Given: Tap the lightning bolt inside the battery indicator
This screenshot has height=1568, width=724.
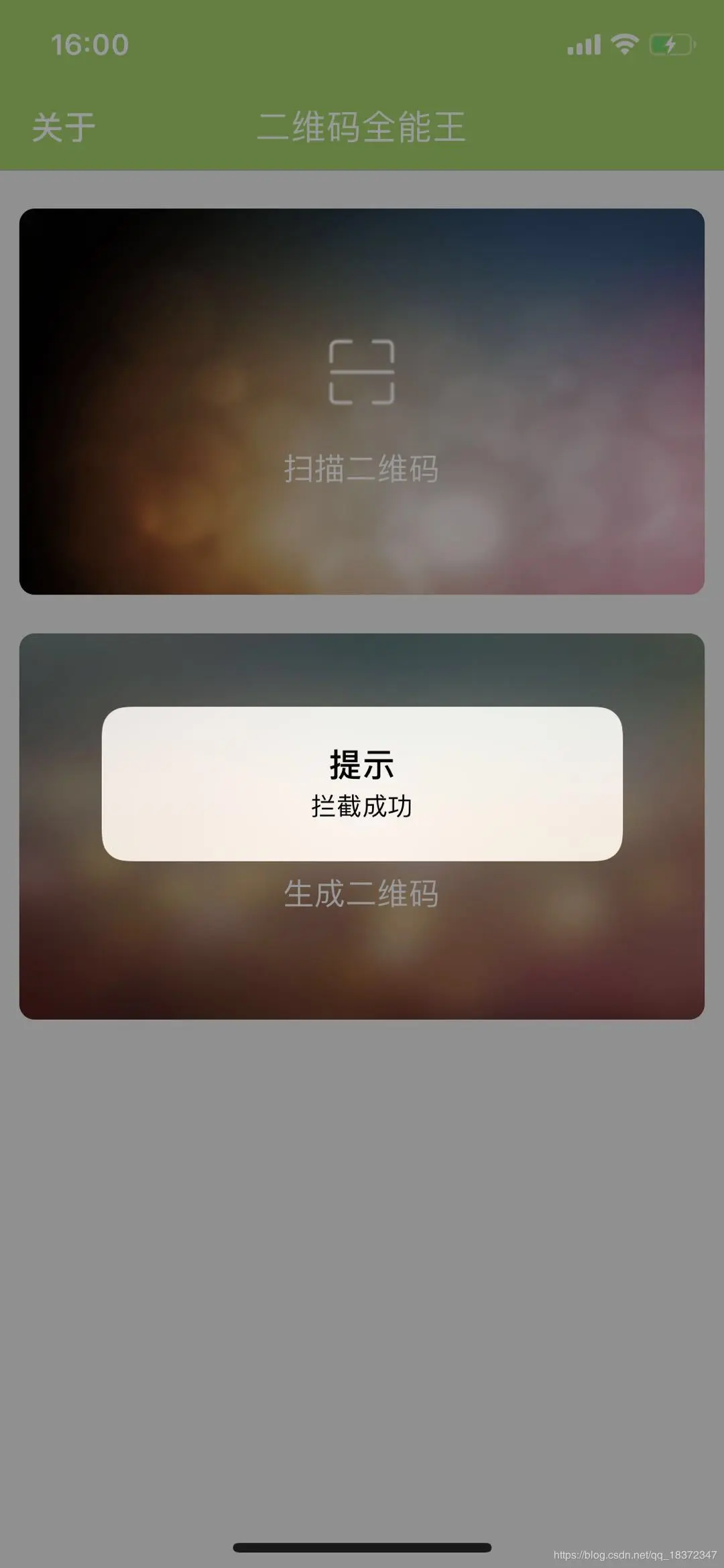Looking at the screenshot, I should click(x=670, y=44).
